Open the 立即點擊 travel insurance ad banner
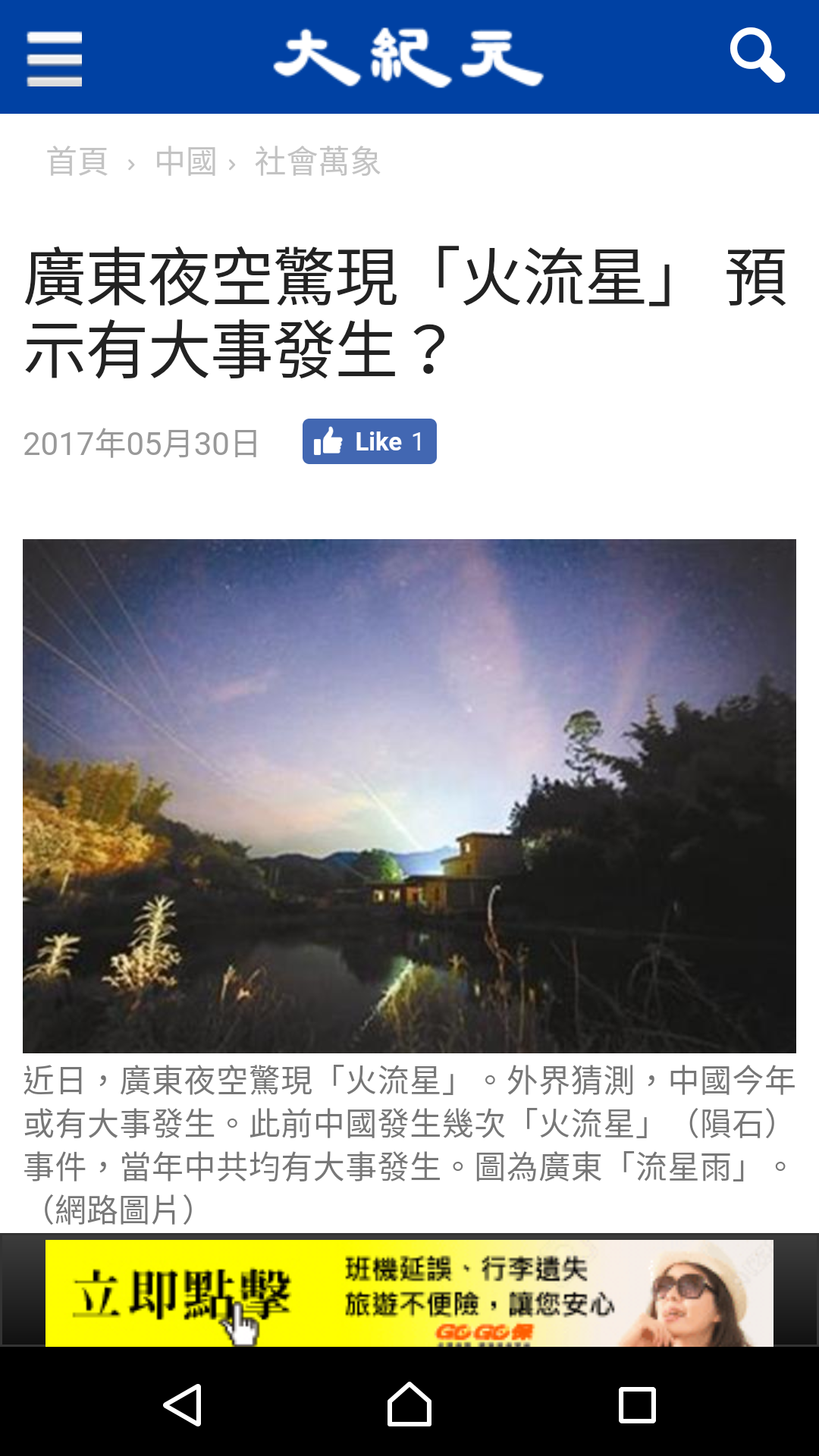The width and height of the screenshot is (819, 1456). coord(409,1294)
